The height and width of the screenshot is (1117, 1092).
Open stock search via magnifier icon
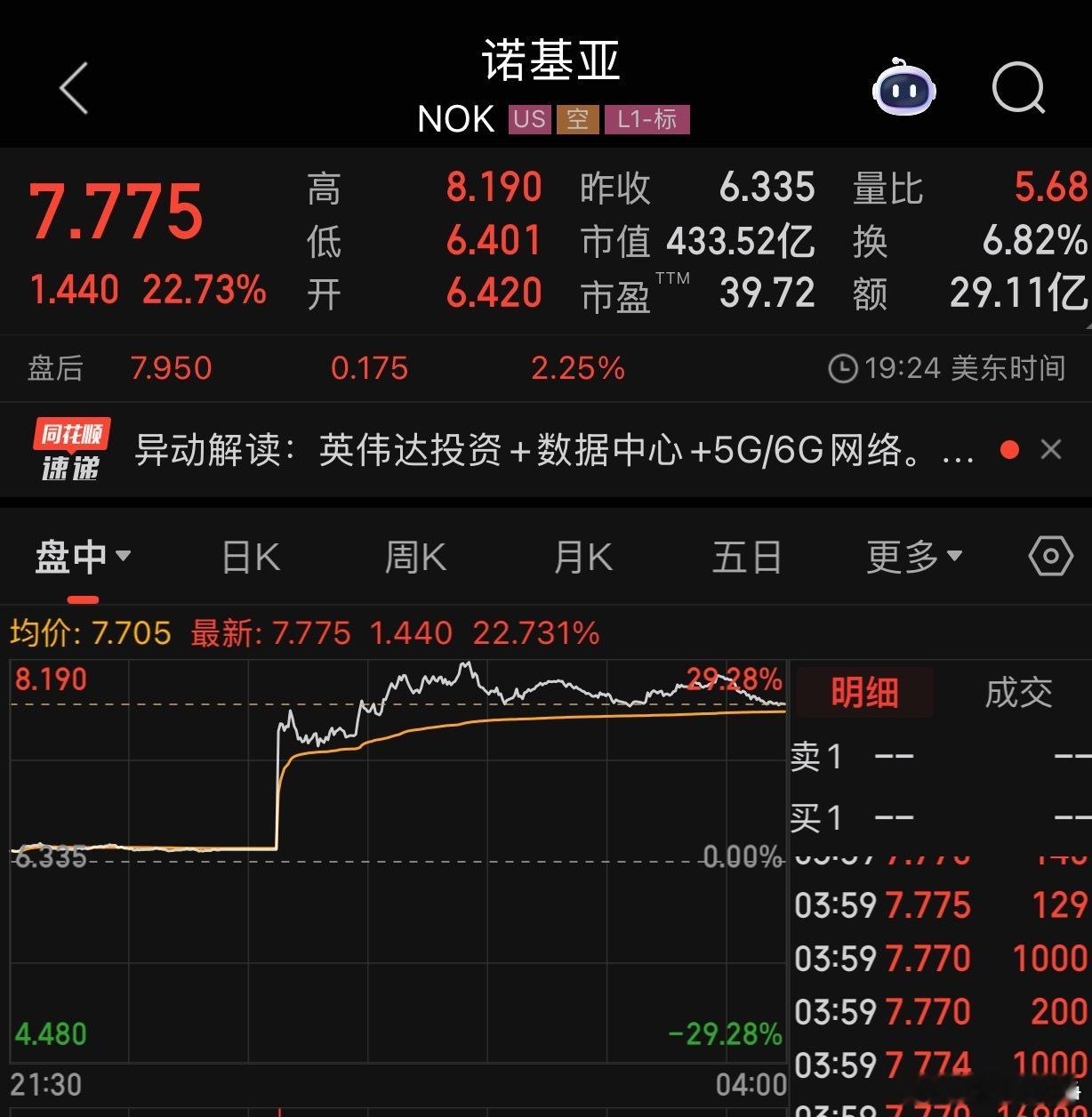point(1019,89)
